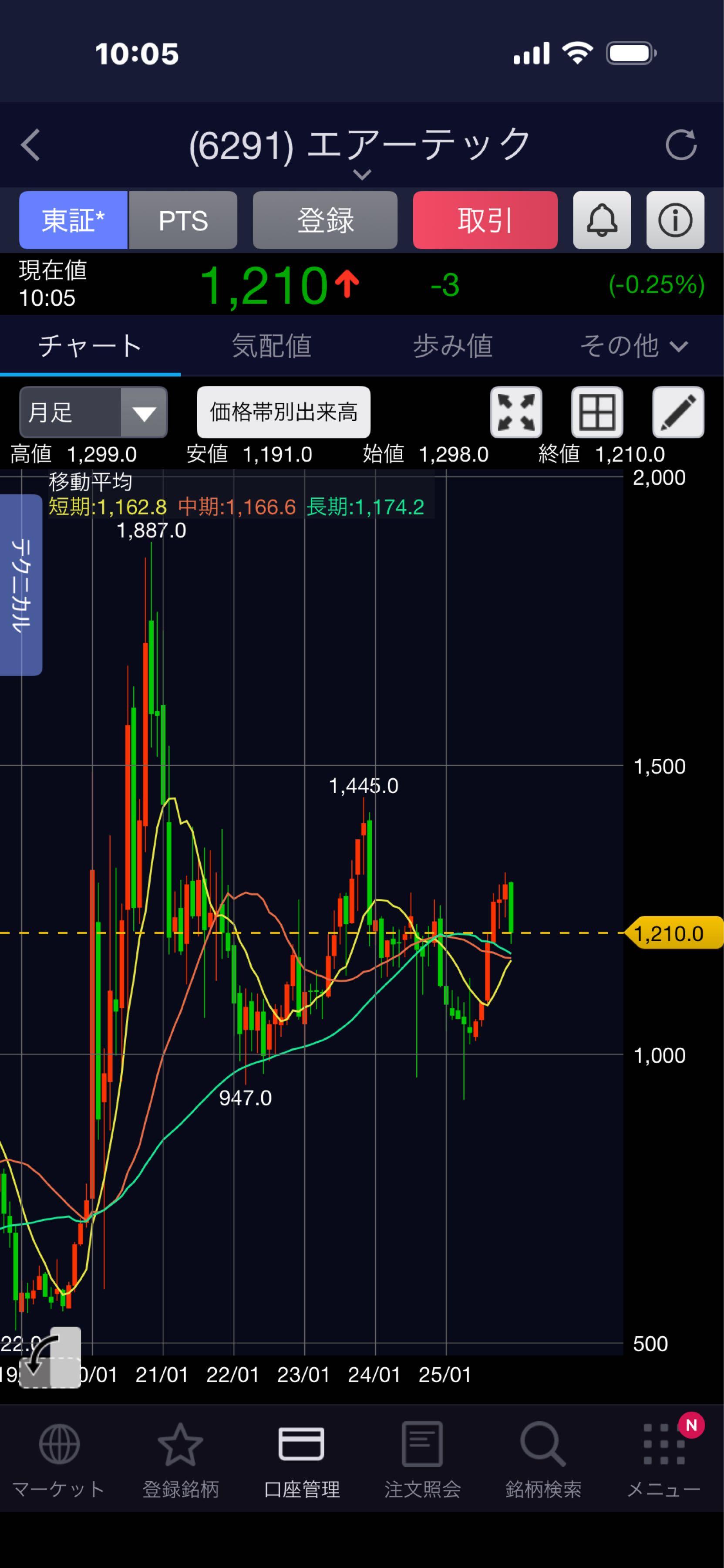724x1568 pixels.
Task: Switch to the PTS market
Action: (183, 220)
